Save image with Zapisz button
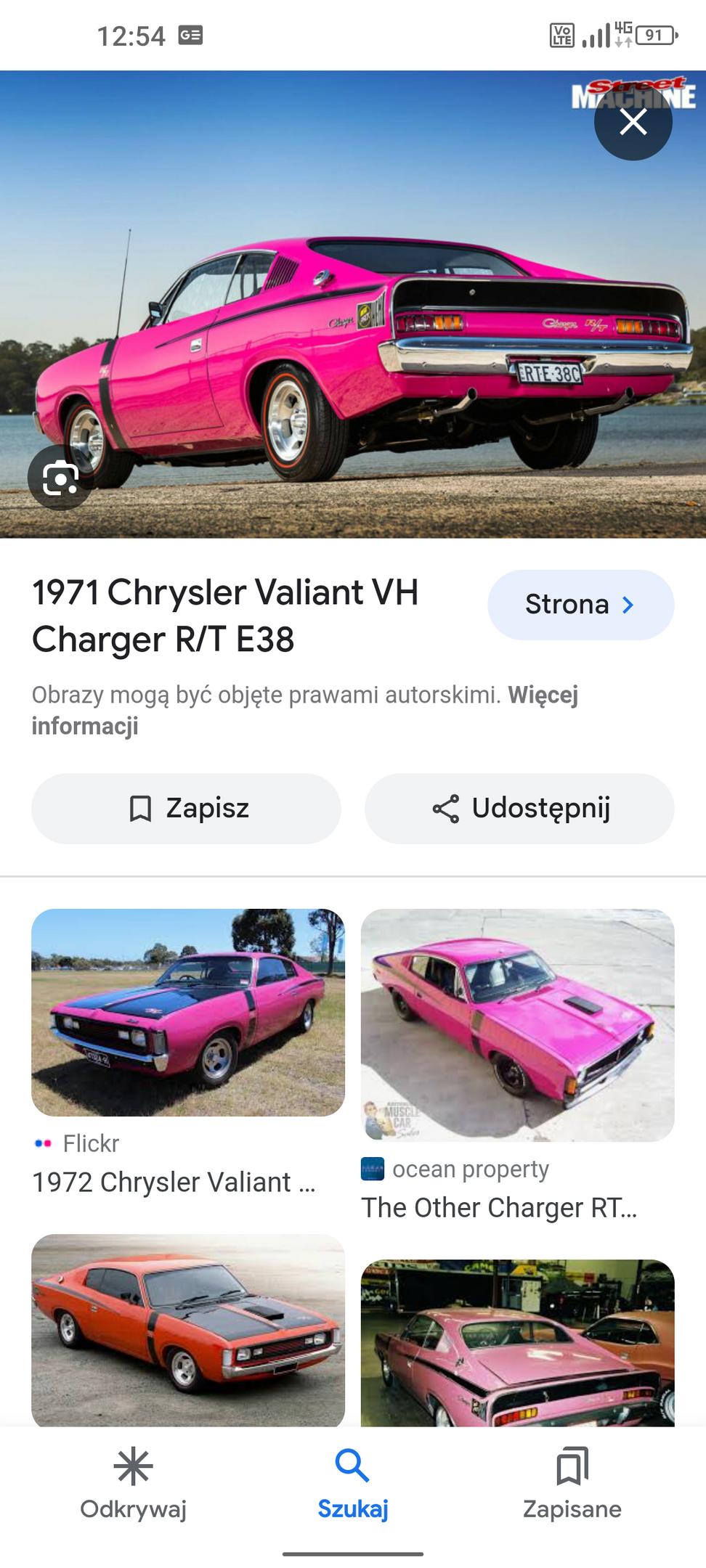706x1568 pixels. pyautogui.click(x=186, y=808)
